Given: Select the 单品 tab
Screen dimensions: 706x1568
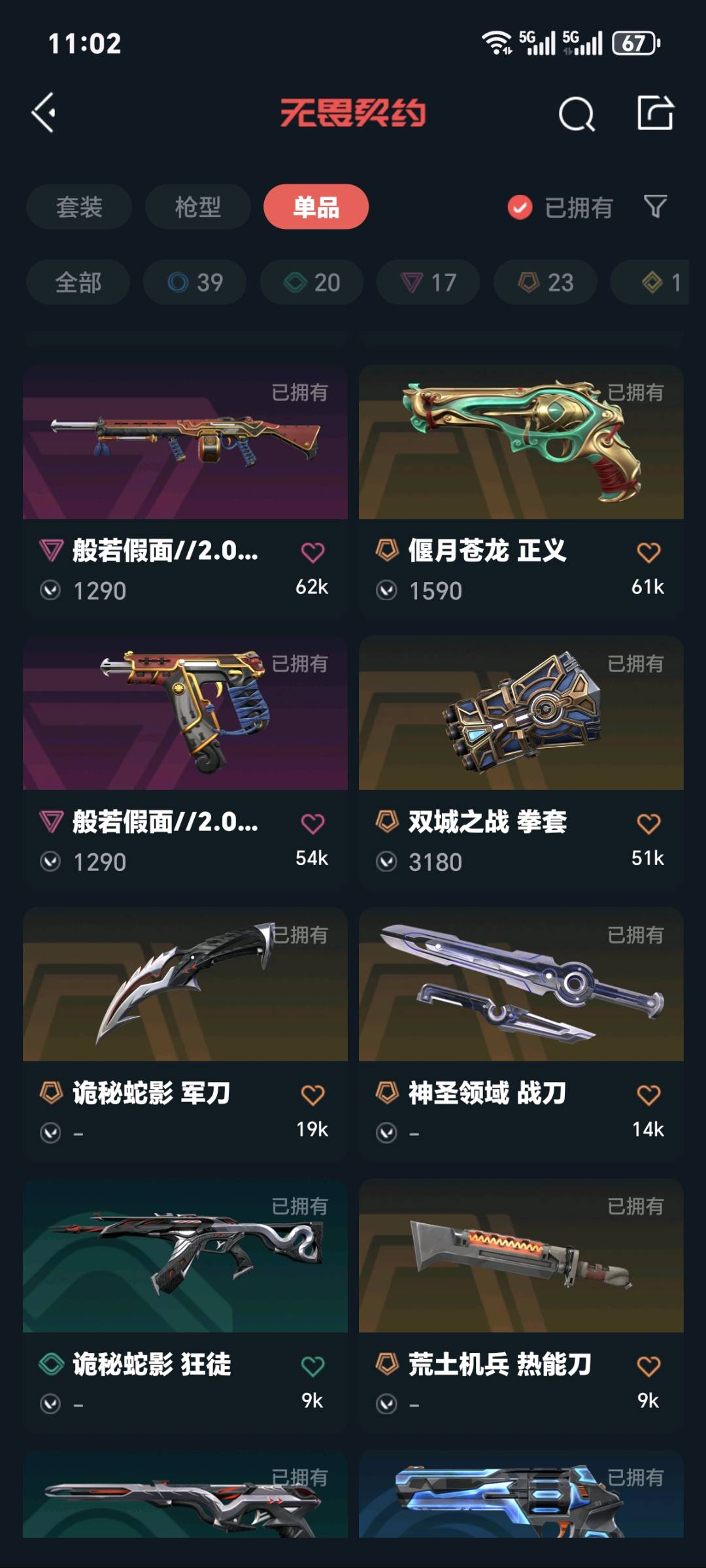Looking at the screenshot, I should tap(316, 207).
